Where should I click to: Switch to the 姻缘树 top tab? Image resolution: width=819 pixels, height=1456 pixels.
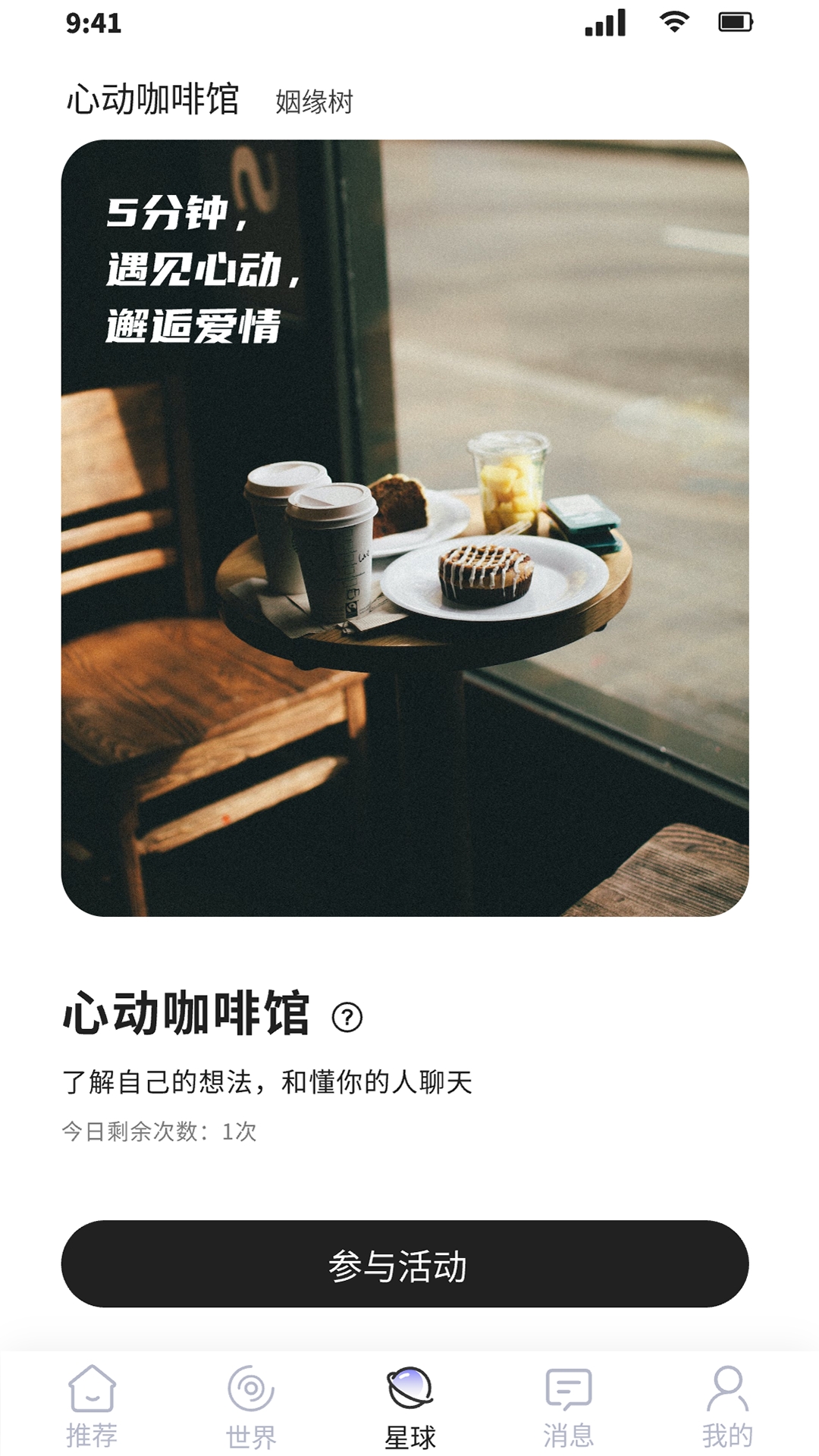click(x=314, y=102)
